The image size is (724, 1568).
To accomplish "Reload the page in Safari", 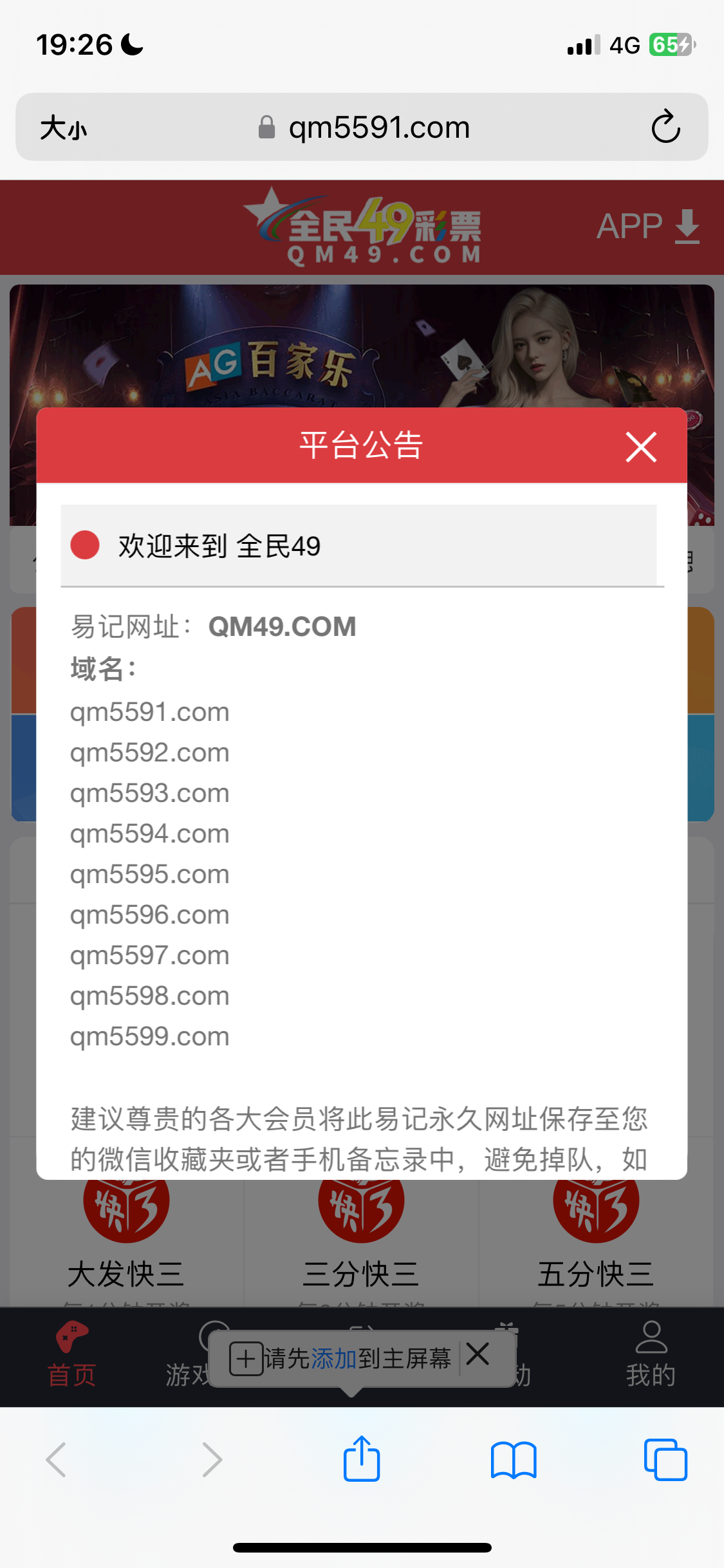I will (x=665, y=127).
